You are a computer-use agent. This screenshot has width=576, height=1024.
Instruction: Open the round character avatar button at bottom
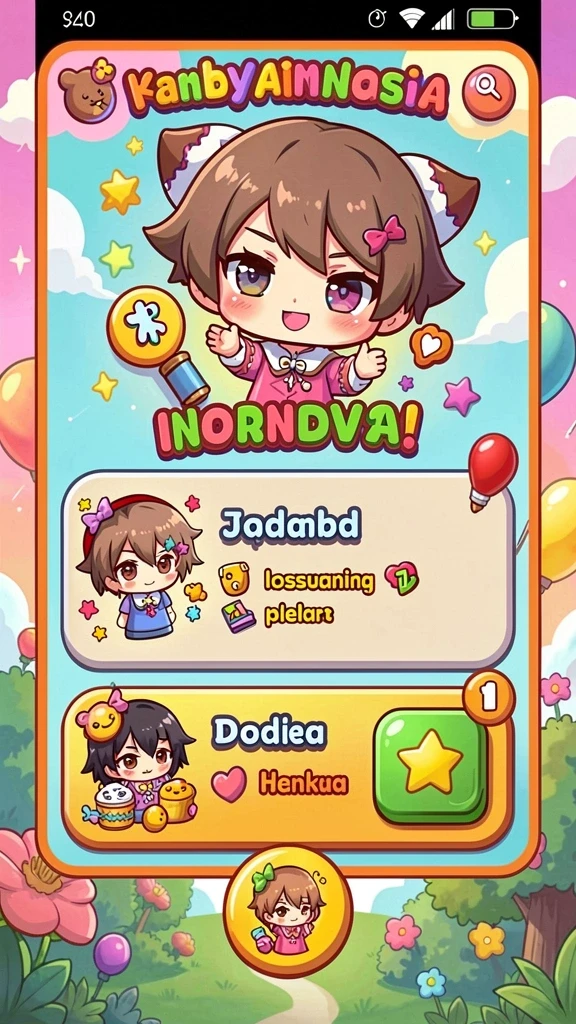[x=288, y=912]
